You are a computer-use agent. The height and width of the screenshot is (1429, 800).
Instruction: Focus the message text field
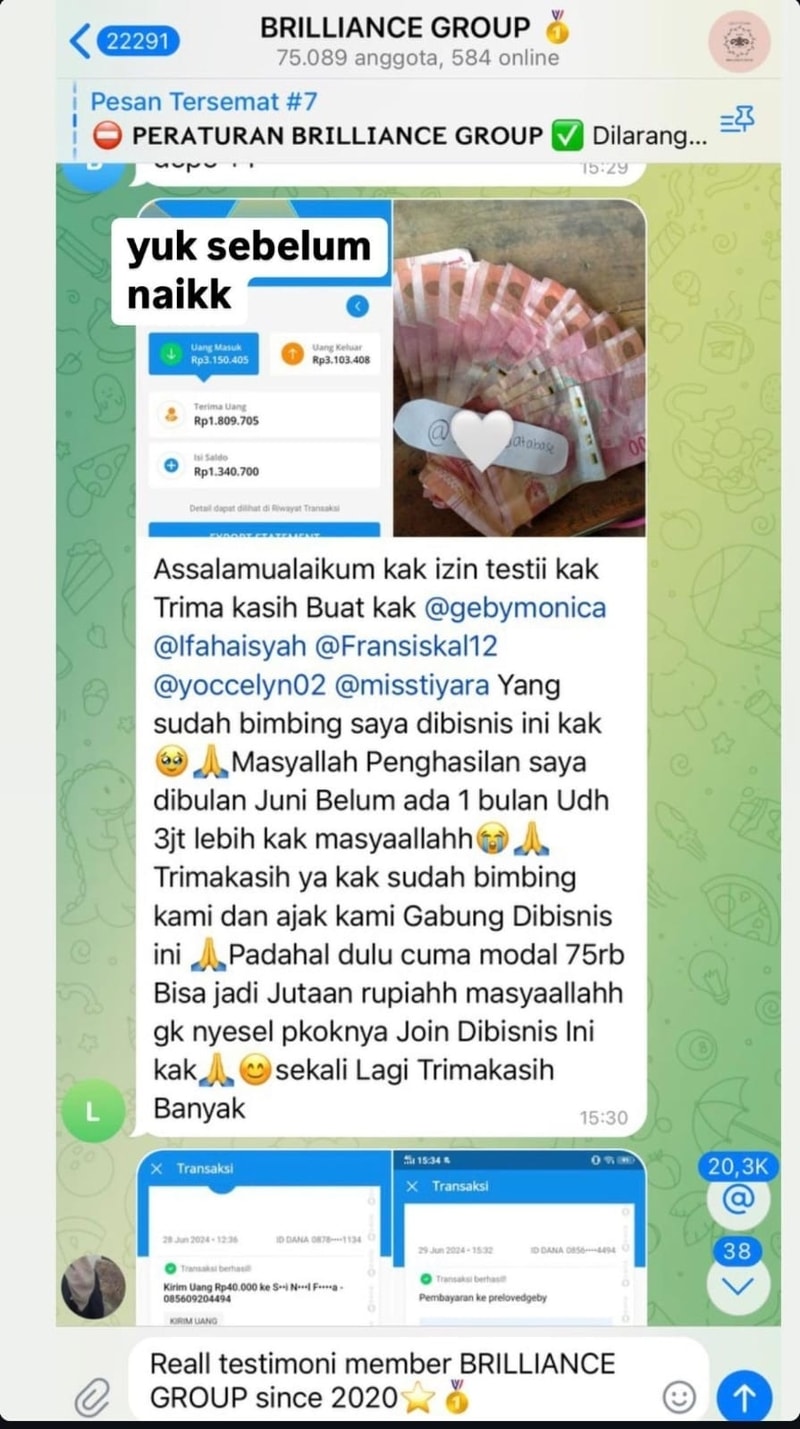(400, 1380)
